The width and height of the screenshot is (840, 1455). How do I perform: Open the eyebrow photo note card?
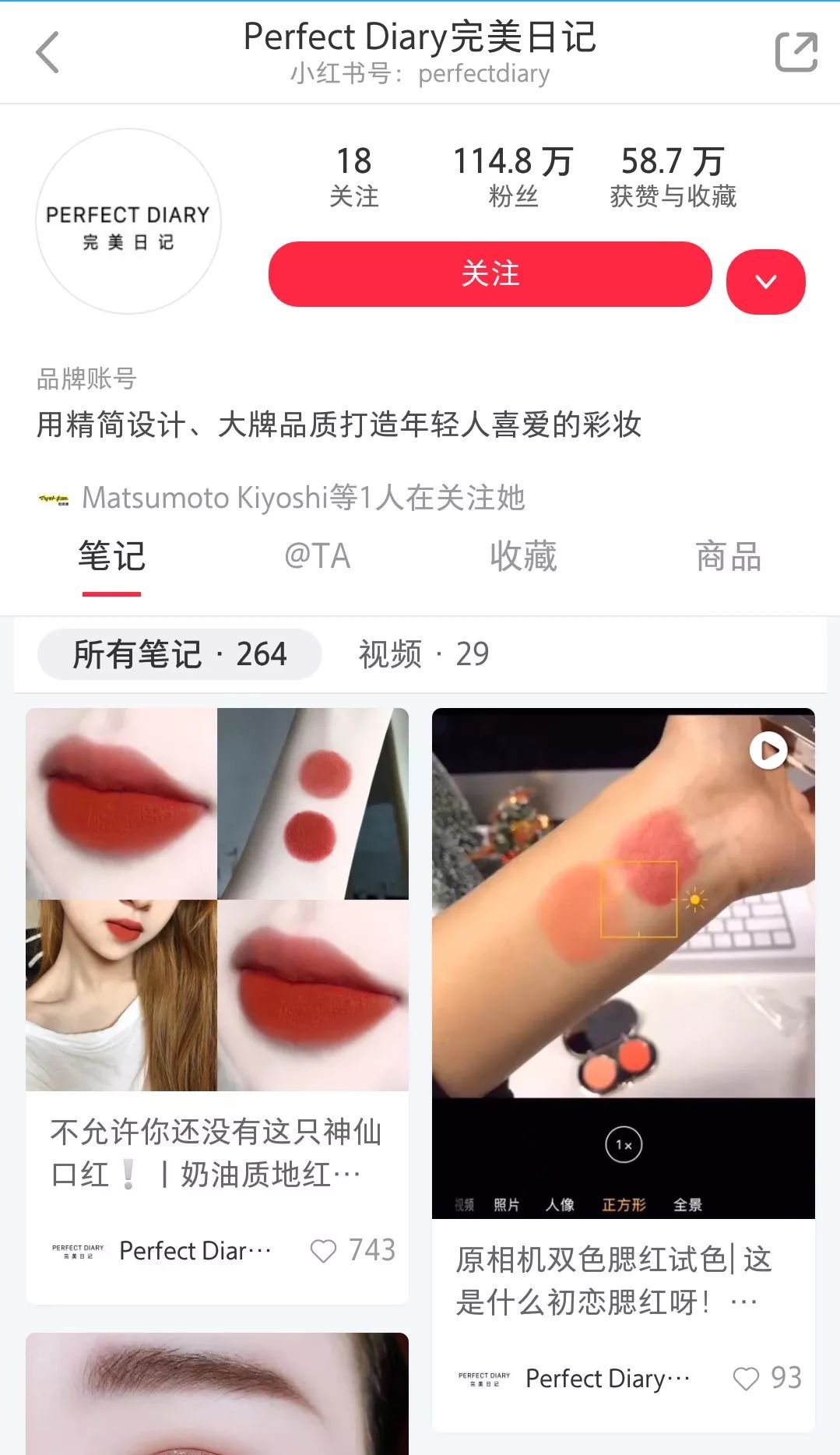tap(216, 1394)
